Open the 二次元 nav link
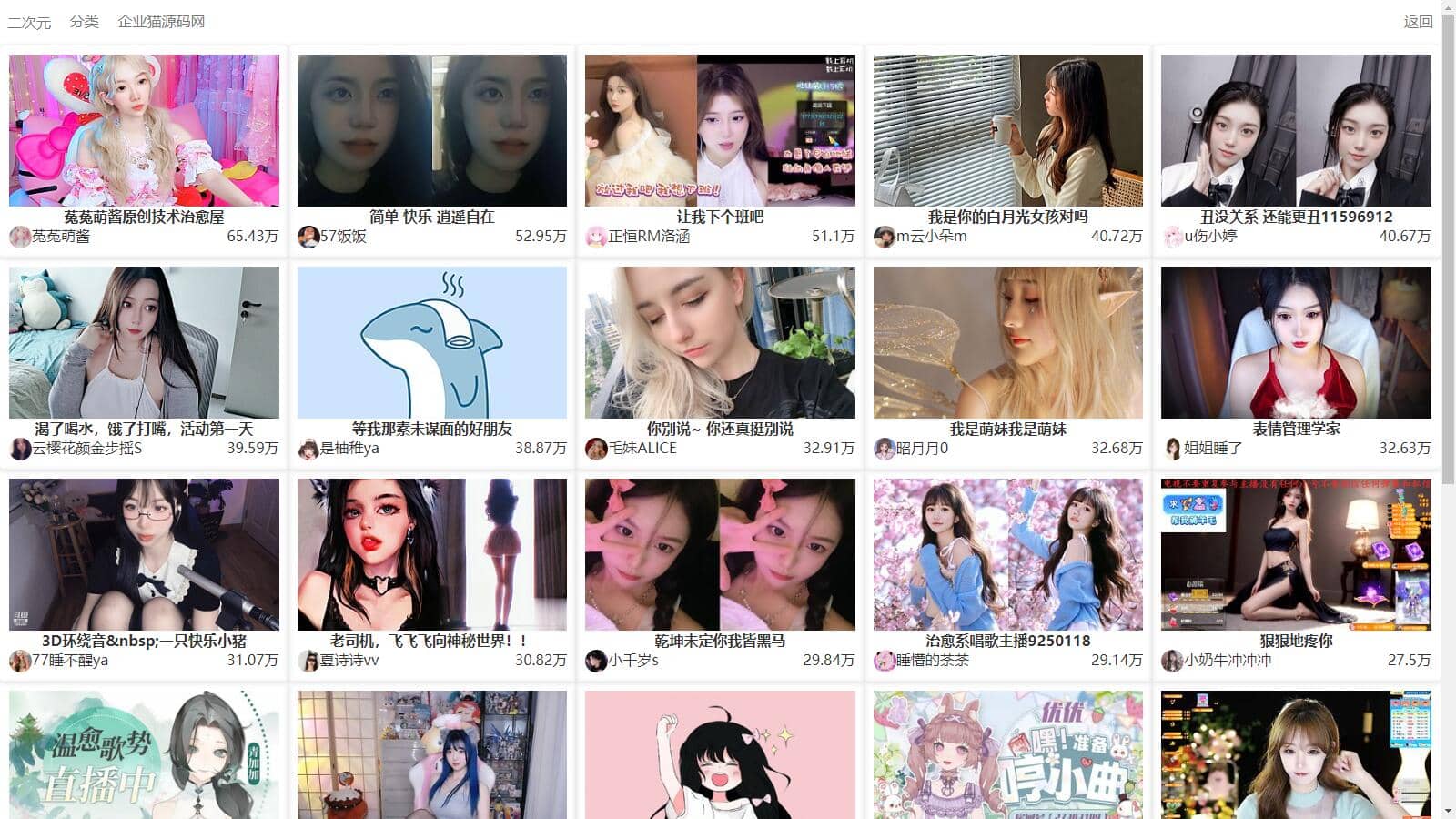 29,22
